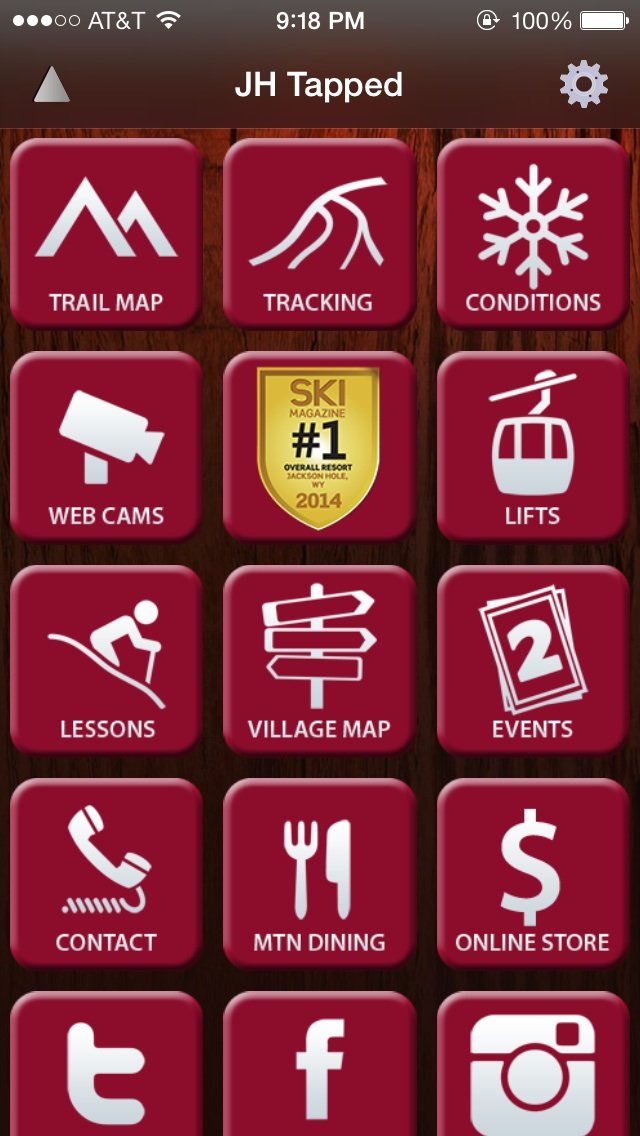View the Web Cams

click(106, 447)
